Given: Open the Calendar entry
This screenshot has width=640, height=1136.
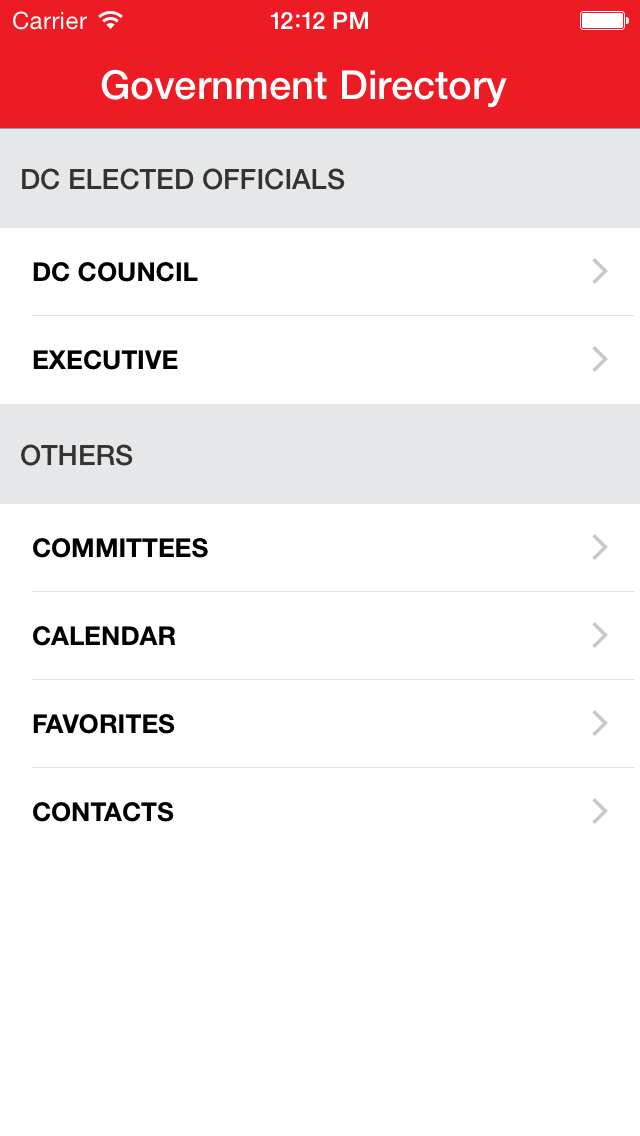Looking at the screenshot, I should coord(320,636).
